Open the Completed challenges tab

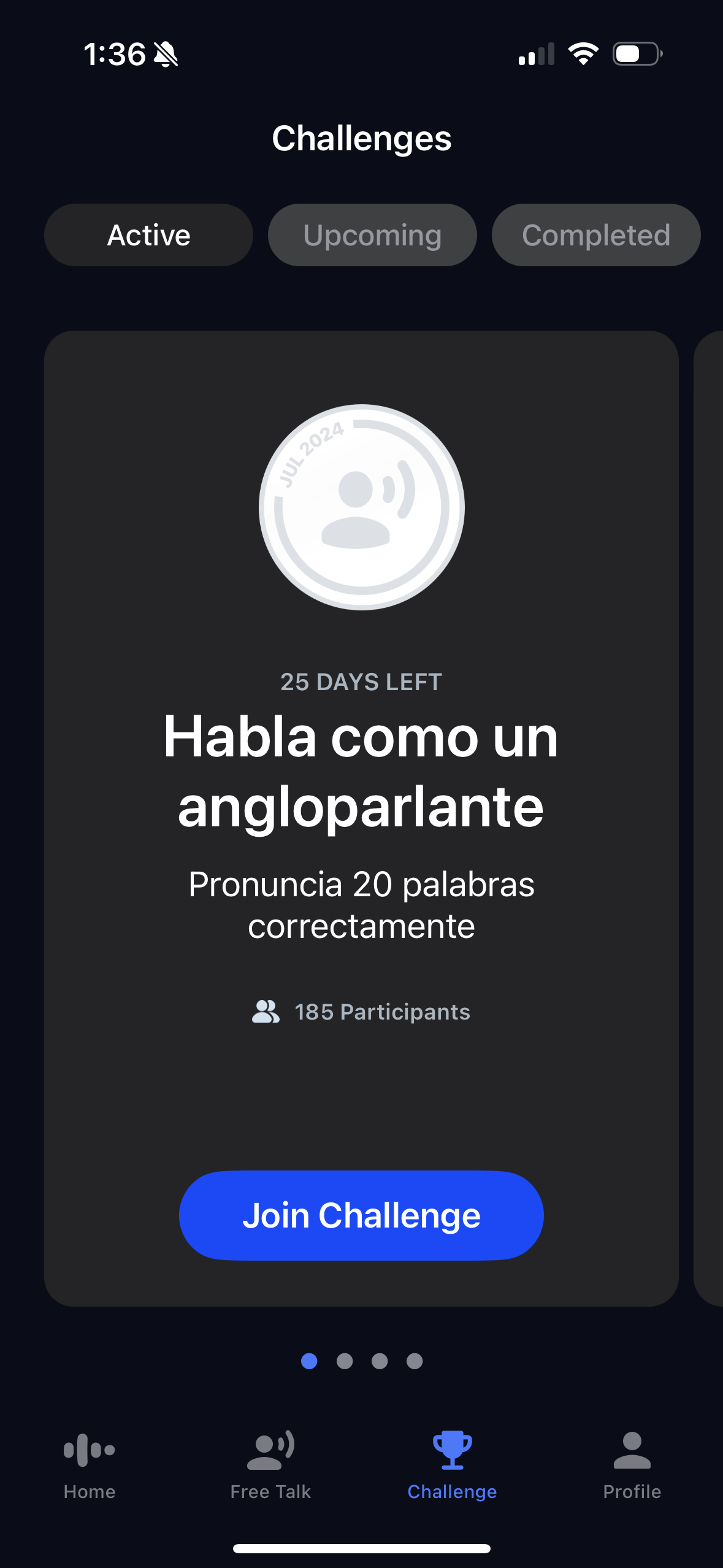[x=595, y=234]
